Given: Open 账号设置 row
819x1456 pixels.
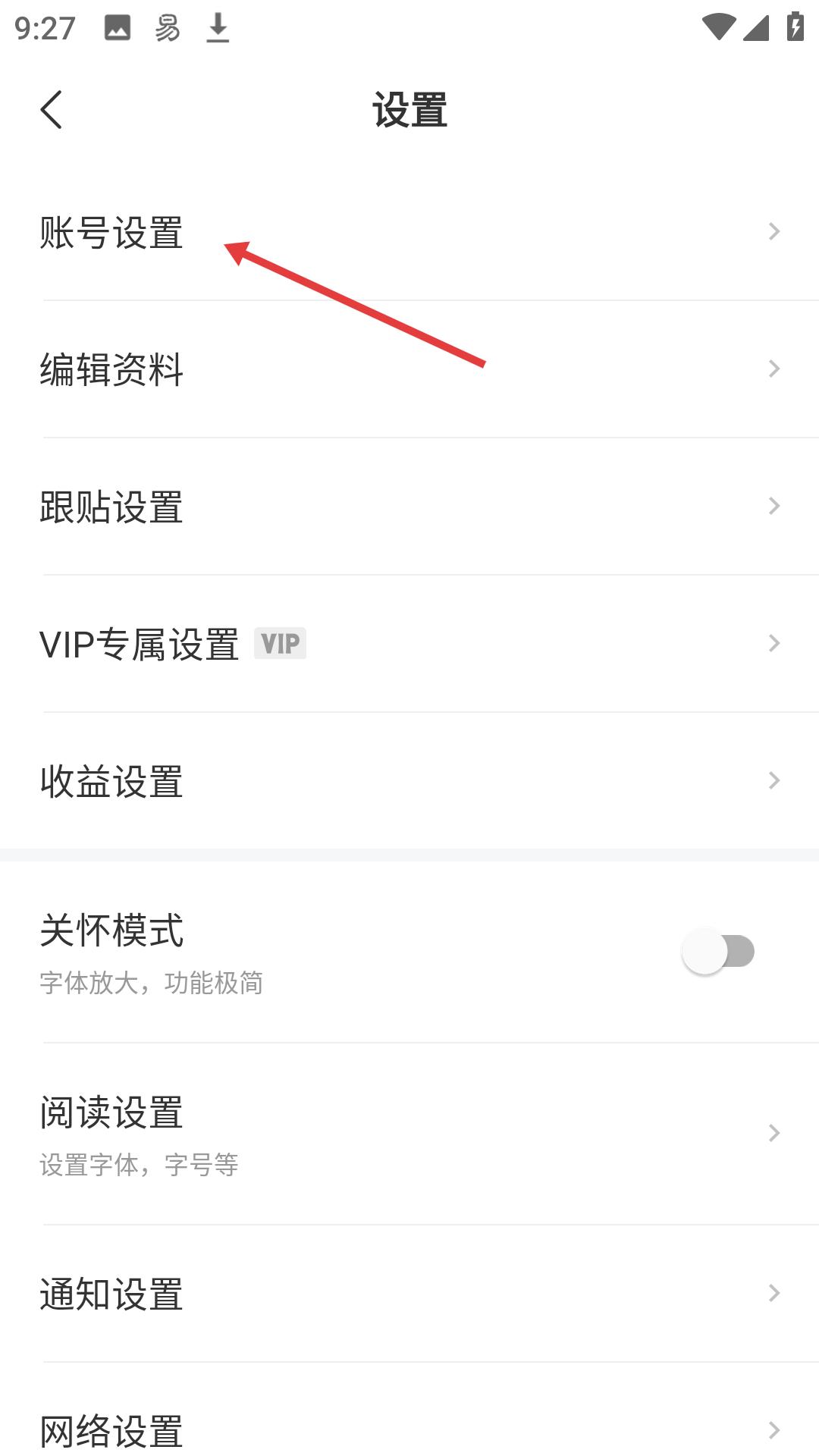Looking at the screenshot, I should tap(409, 232).
